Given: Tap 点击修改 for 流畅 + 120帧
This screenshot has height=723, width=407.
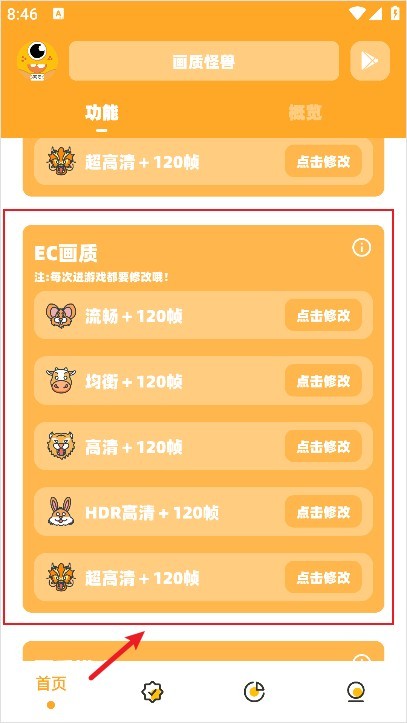Looking at the screenshot, I should coord(323,315).
